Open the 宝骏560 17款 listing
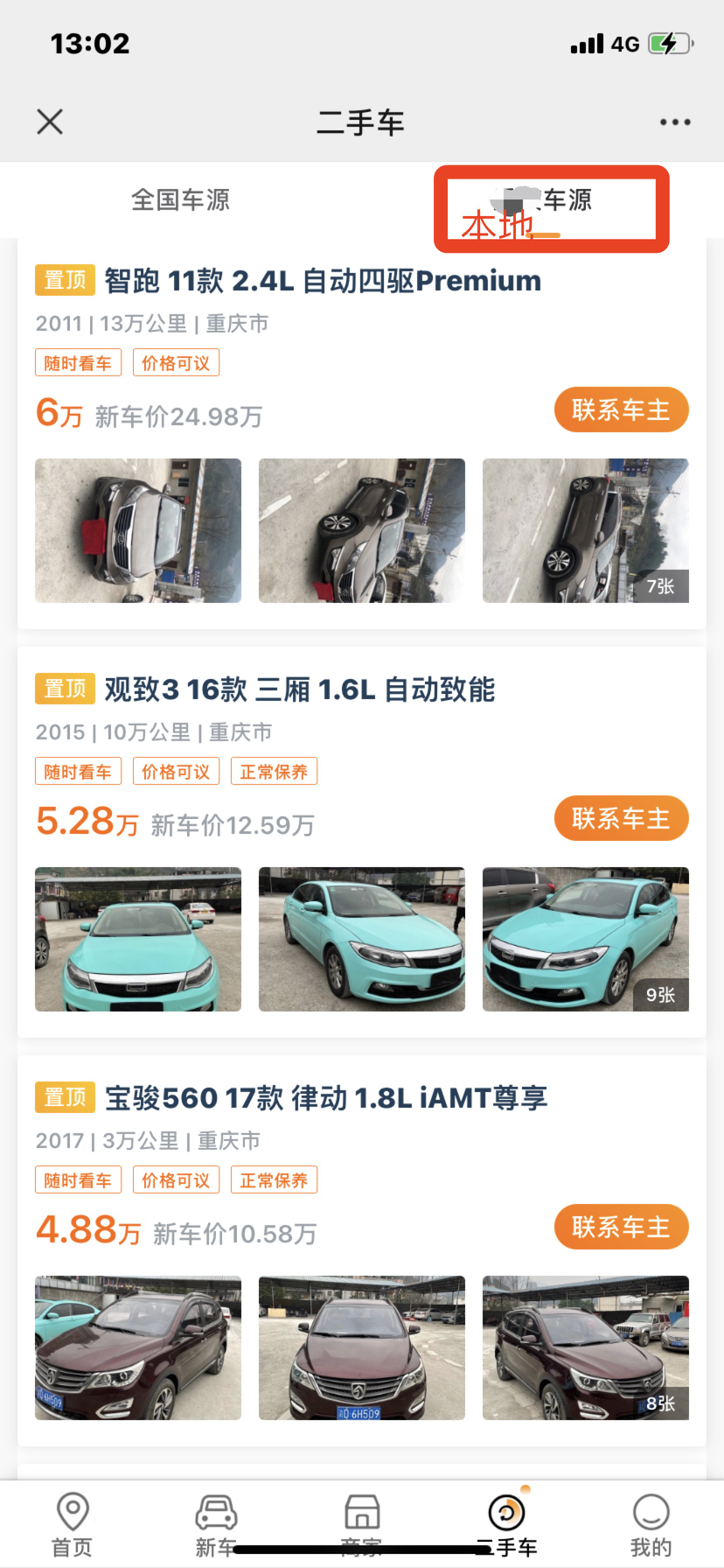 [x=325, y=1098]
